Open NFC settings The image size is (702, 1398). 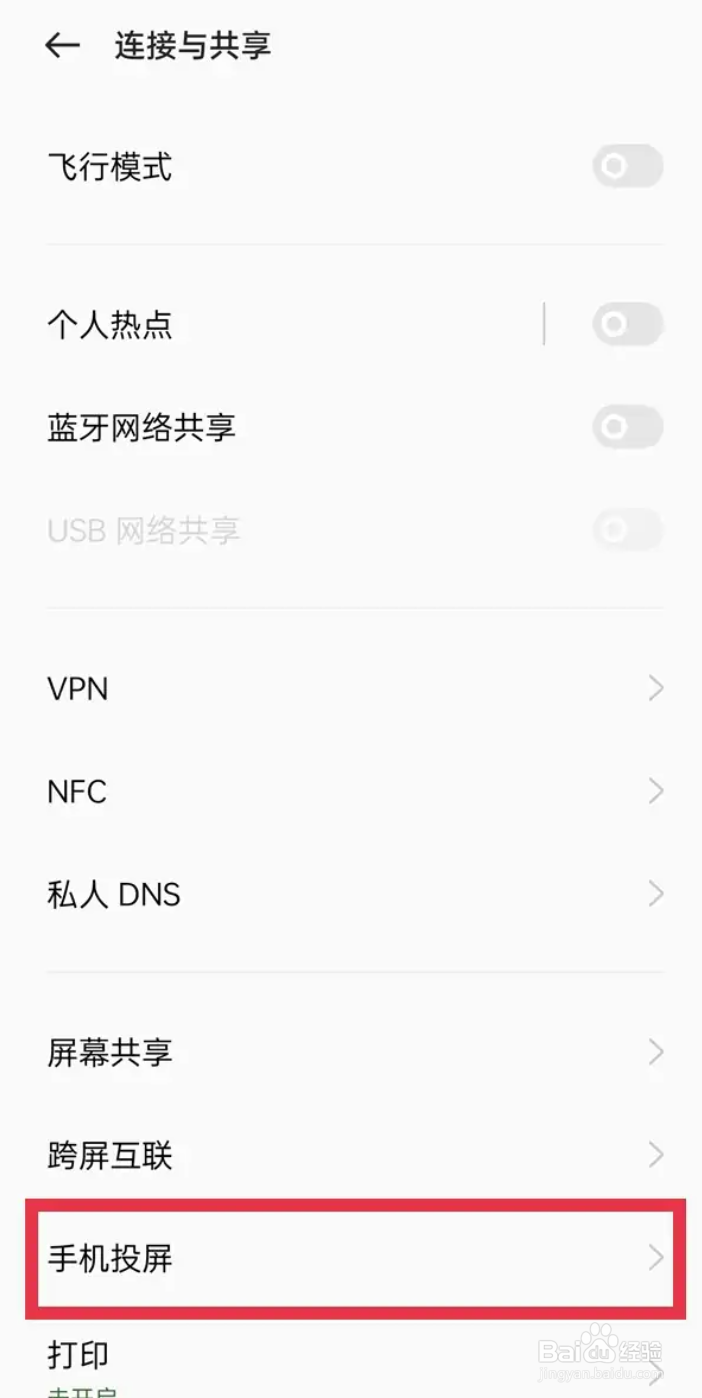pyautogui.click(x=351, y=792)
